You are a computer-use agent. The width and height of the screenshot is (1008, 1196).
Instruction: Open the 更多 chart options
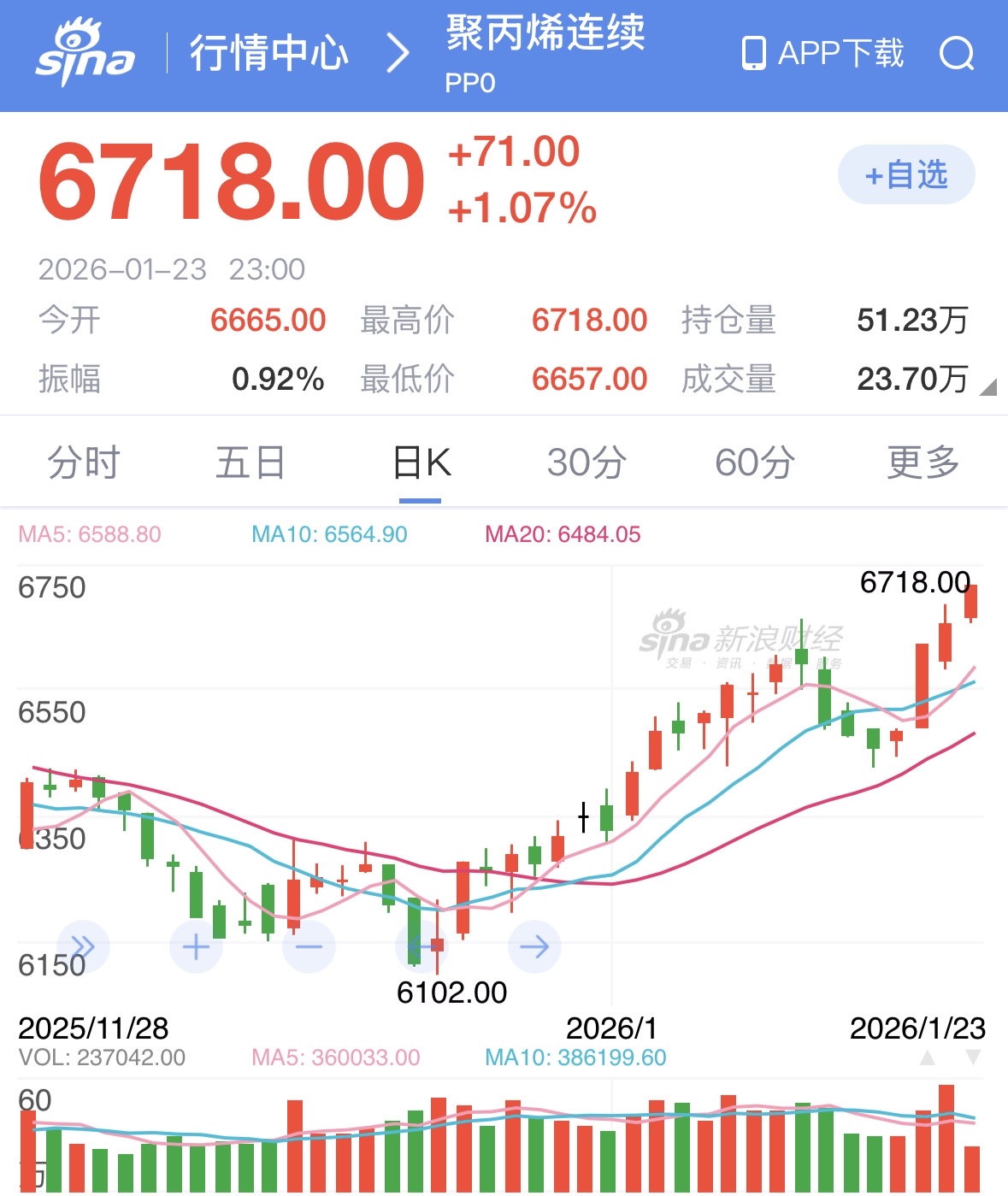coord(919,462)
